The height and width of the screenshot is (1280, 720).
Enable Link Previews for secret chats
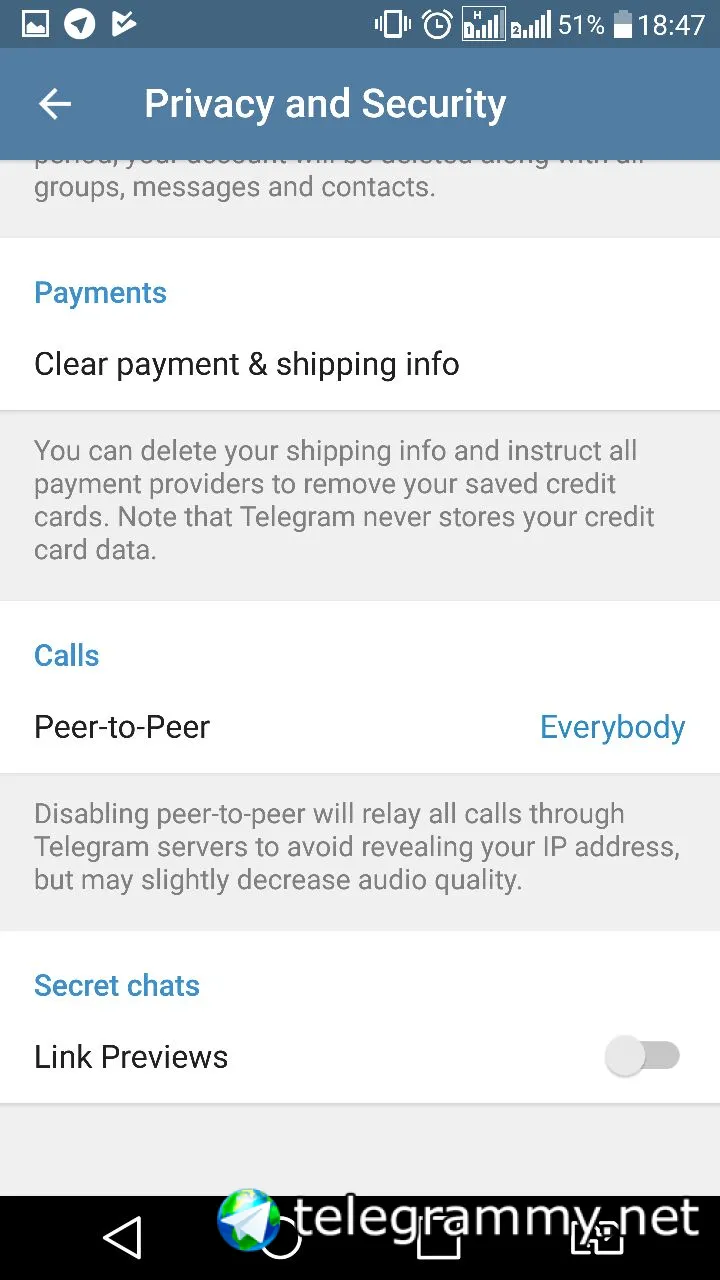643,1056
